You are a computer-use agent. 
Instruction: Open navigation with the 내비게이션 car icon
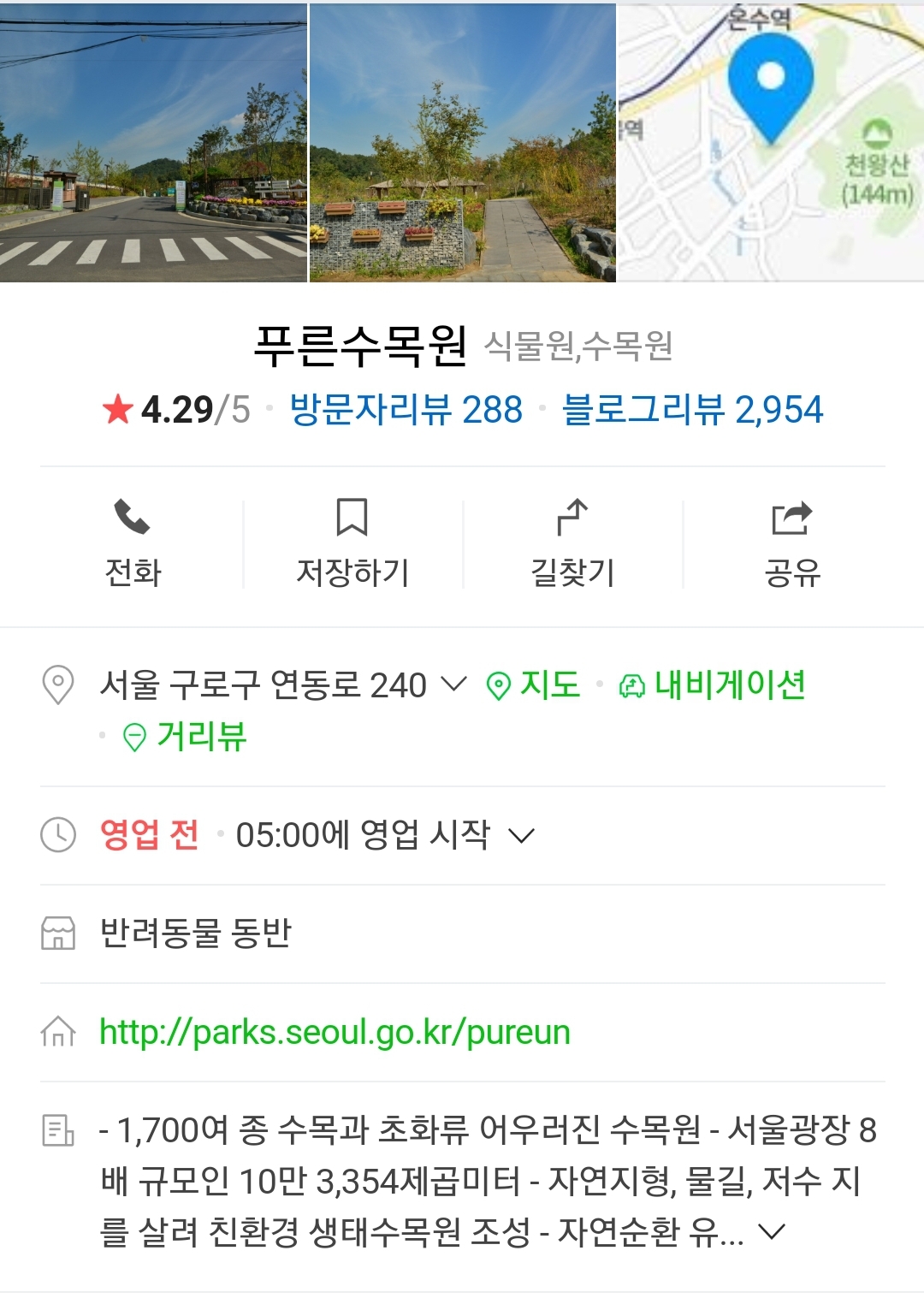click(x=631, y=685)
